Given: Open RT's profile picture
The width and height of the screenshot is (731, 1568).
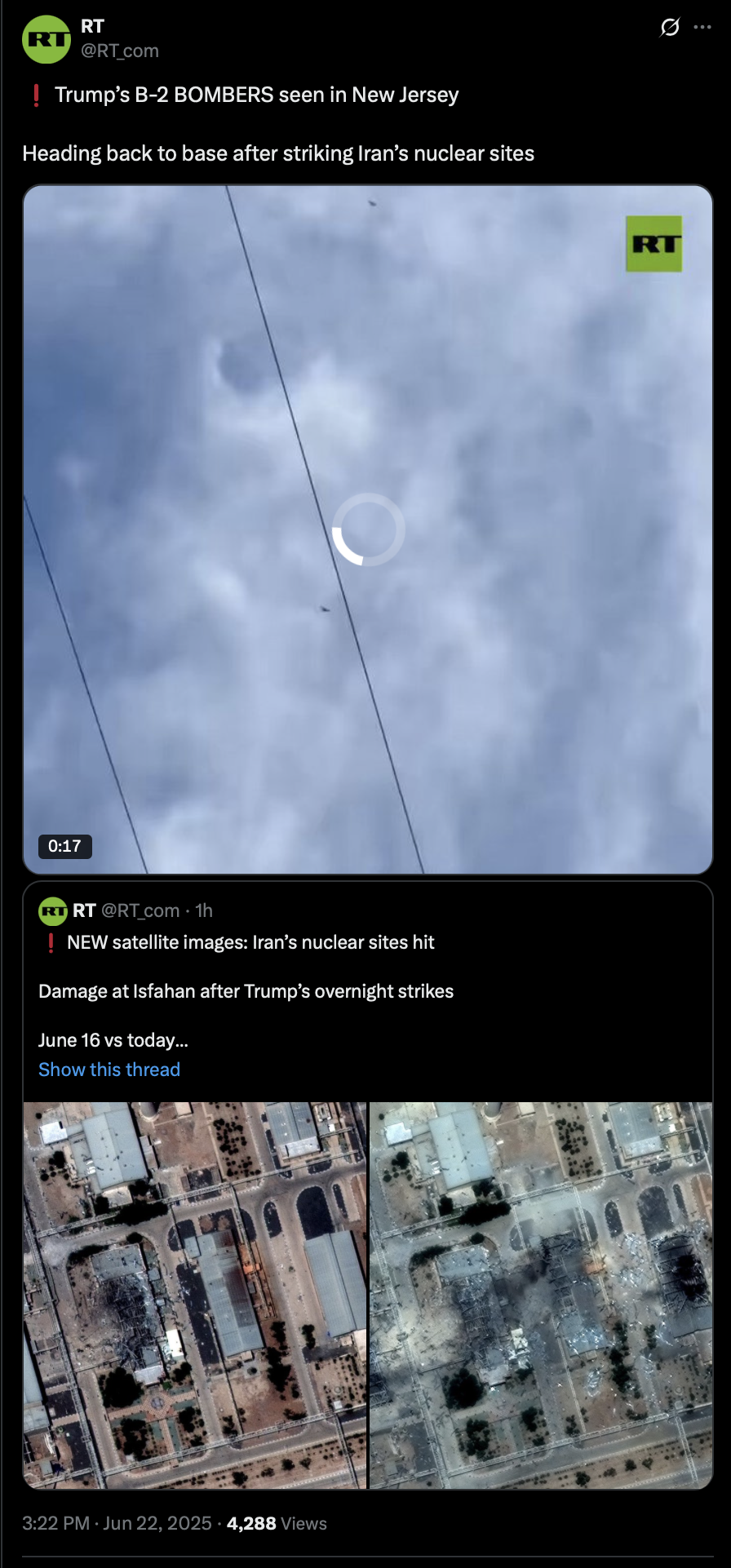Looking at the screenshot, I should (x=47, y=39).
